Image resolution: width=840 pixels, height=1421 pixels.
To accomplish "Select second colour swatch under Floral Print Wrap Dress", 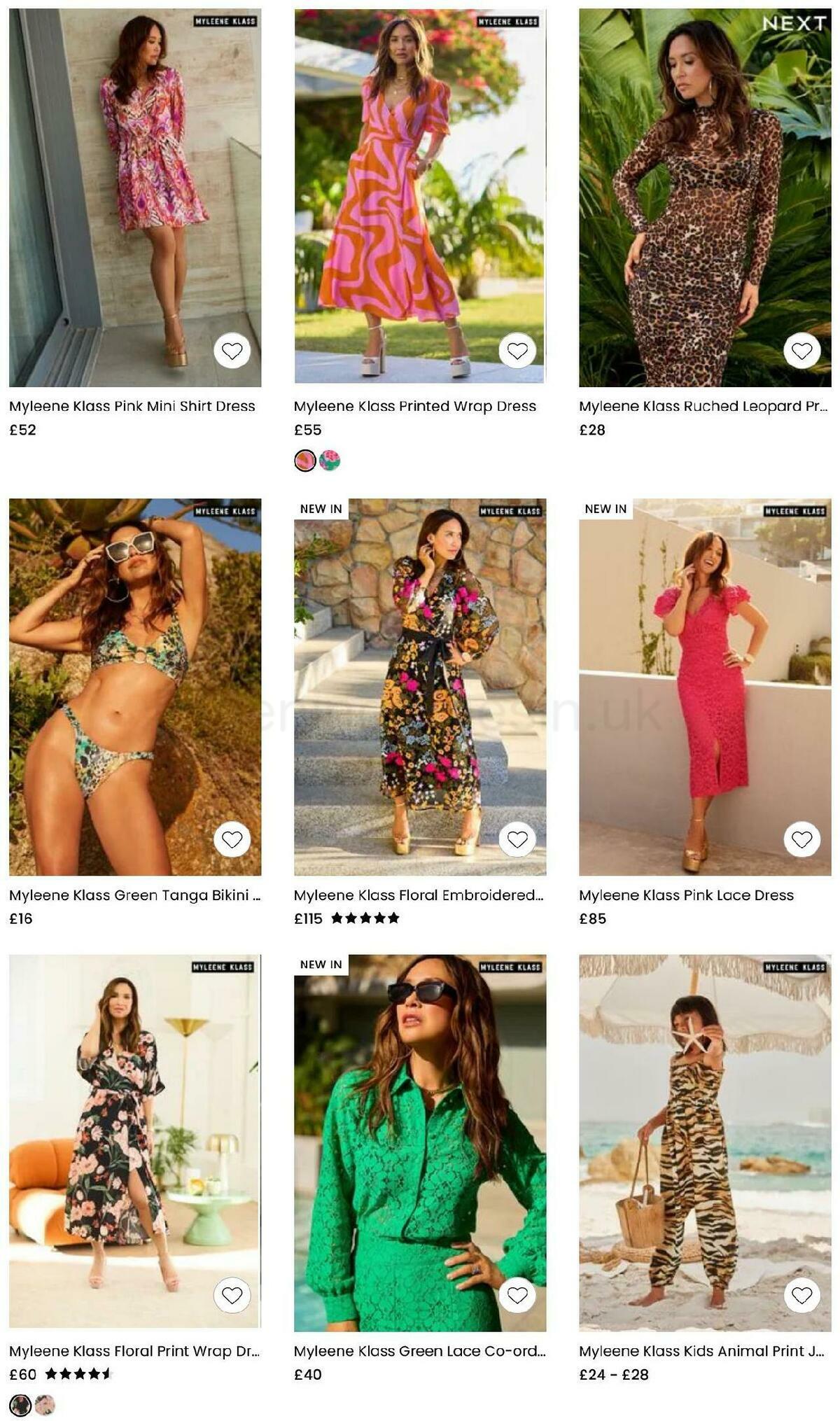I will pyautogui.click(x=43, y=1403).
